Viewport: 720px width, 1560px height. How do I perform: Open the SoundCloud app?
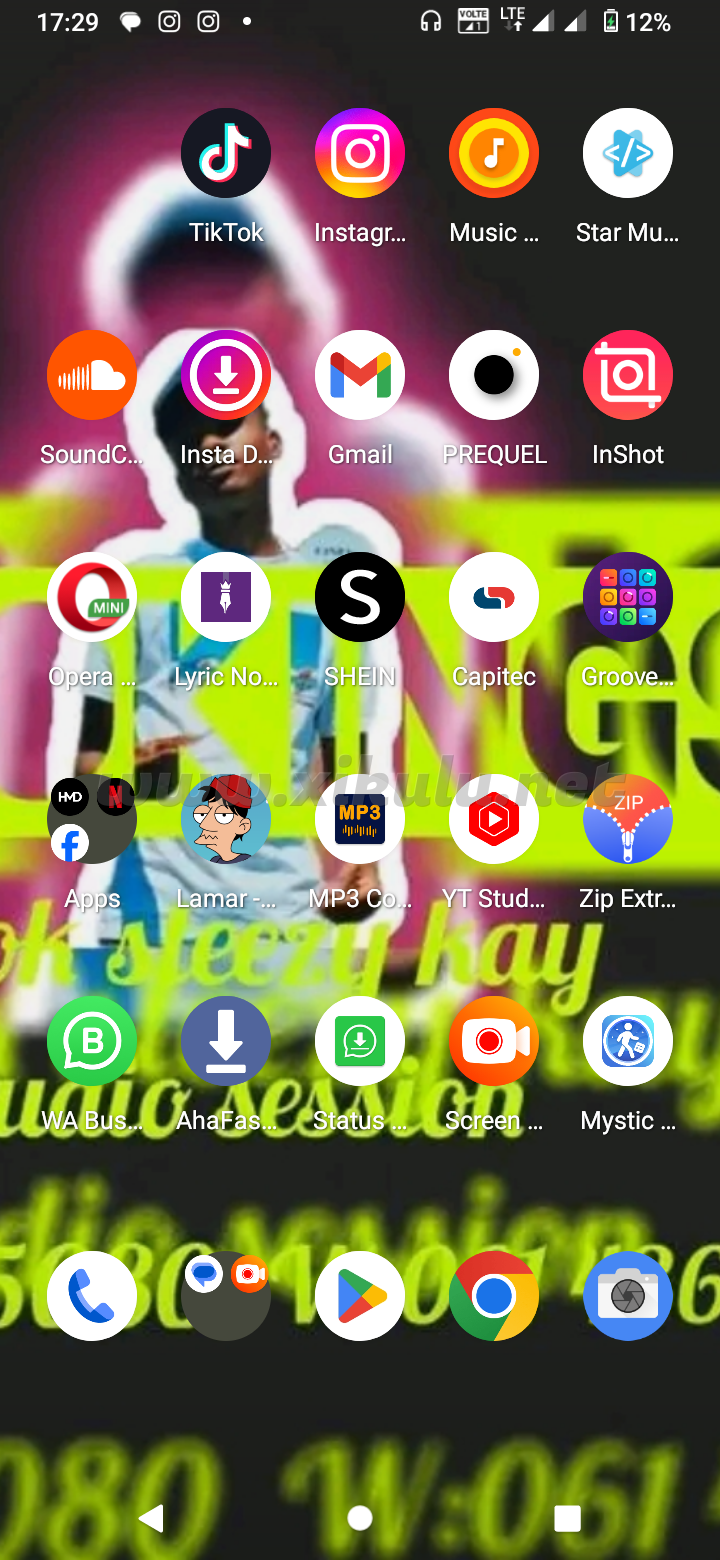point(92,375)
